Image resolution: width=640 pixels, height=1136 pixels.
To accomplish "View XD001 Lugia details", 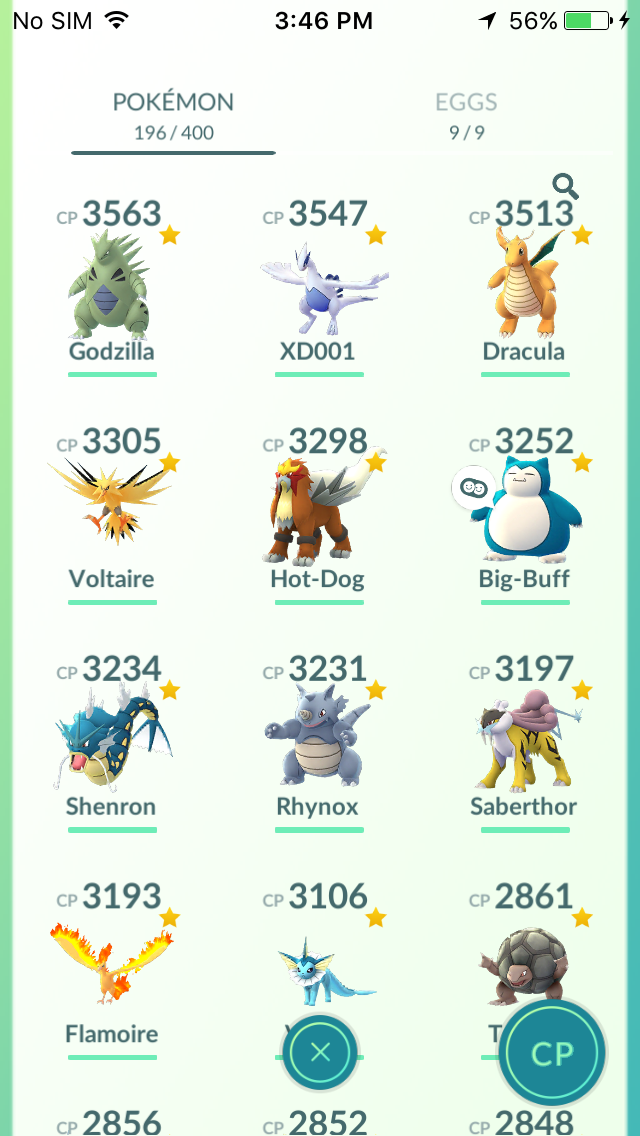I will point(318,287).
